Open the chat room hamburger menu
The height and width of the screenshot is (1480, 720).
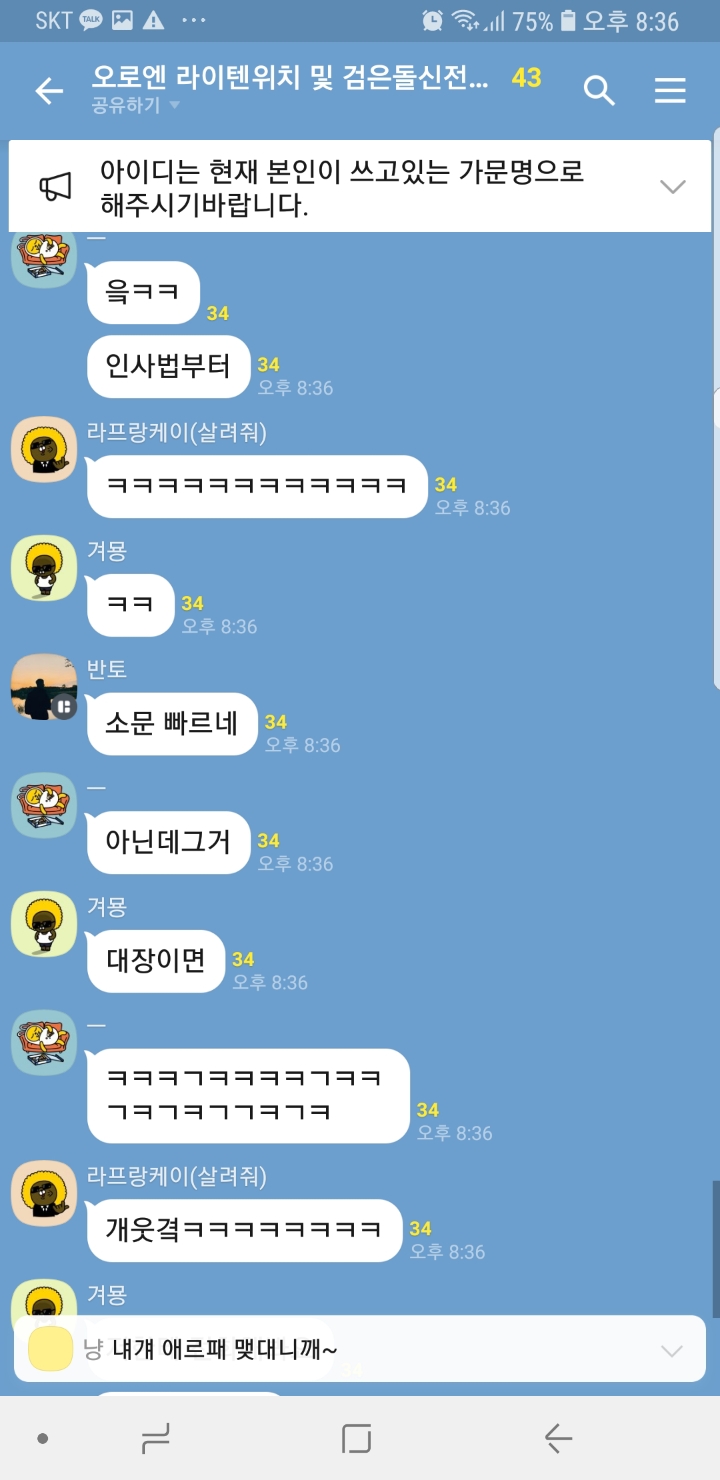tap(670, 91)
